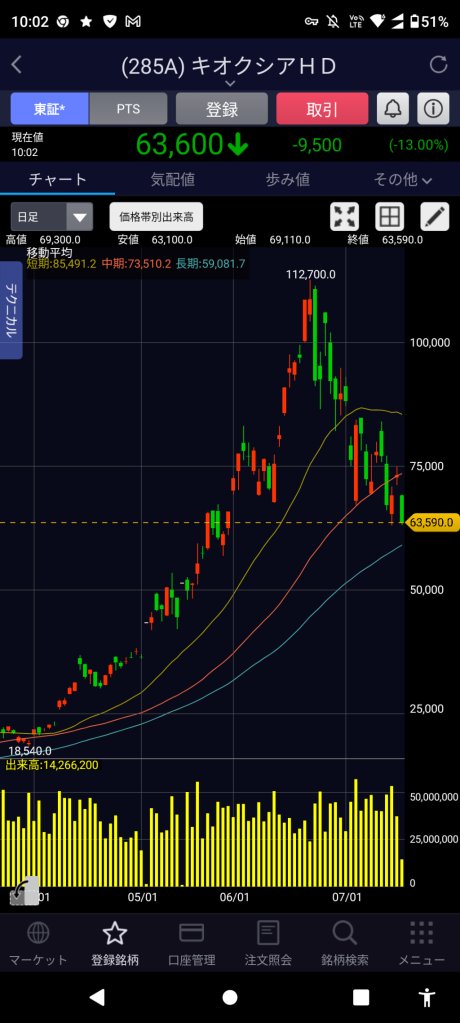Open the メニュー tab
The image size is (460, 1023).
(422, 943)
